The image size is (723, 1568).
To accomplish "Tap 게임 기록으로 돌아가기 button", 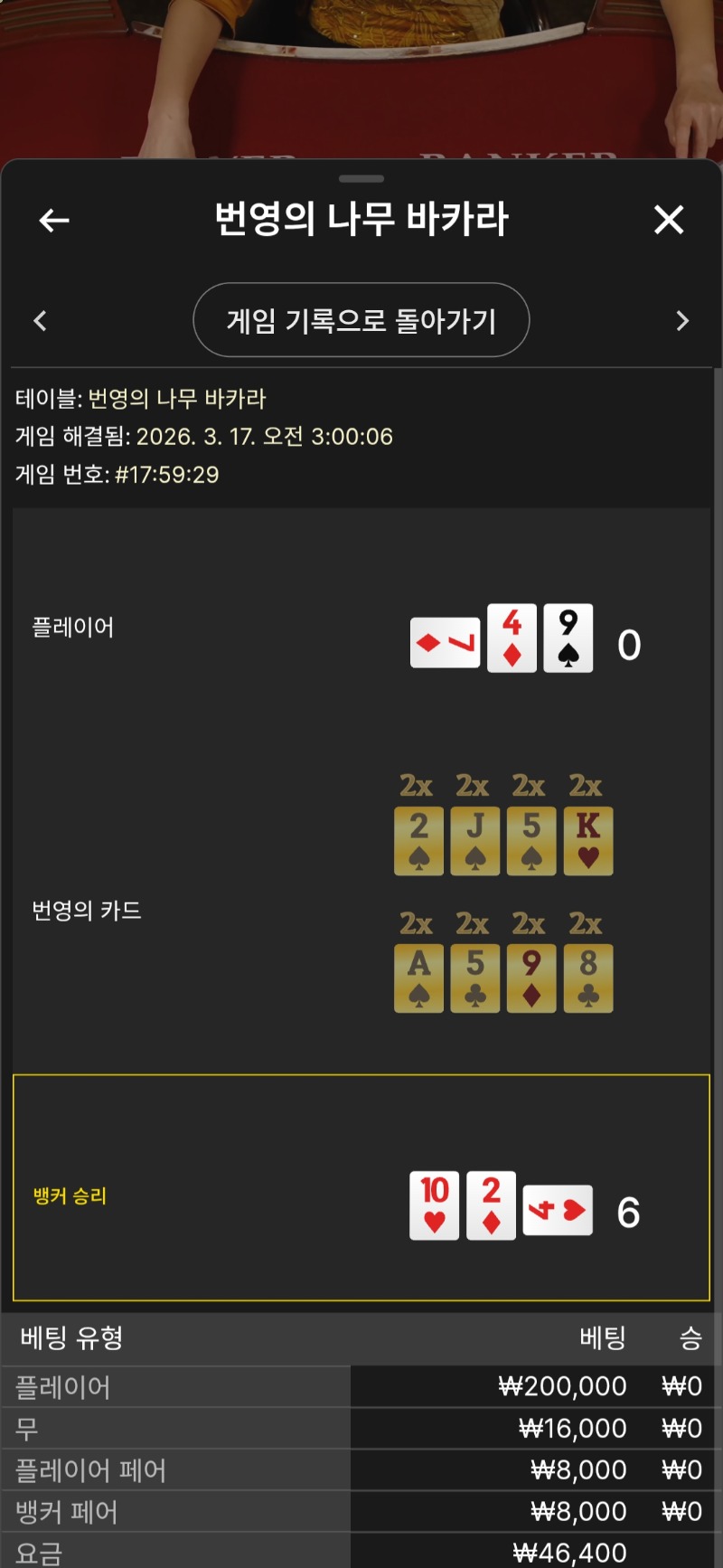I will pyautogui.click(x=361, y=320).
